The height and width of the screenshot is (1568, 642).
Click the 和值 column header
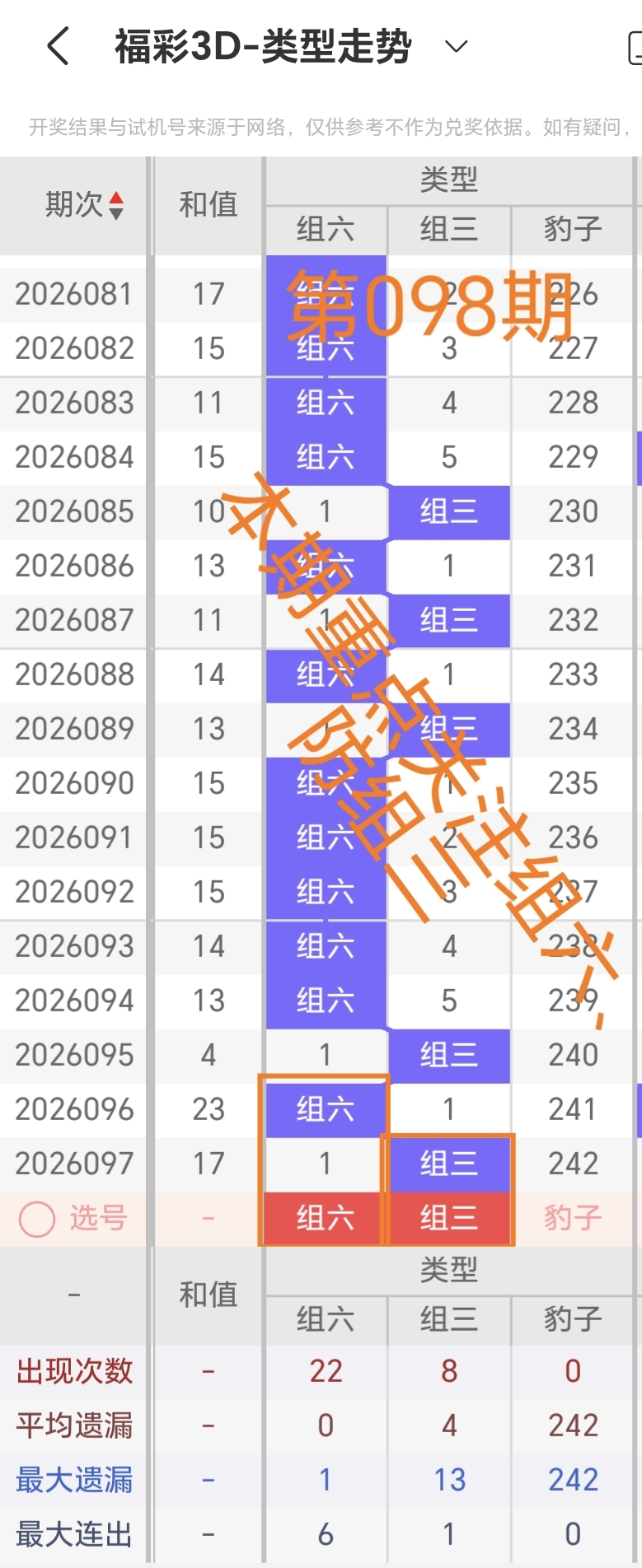coord(206,205)
